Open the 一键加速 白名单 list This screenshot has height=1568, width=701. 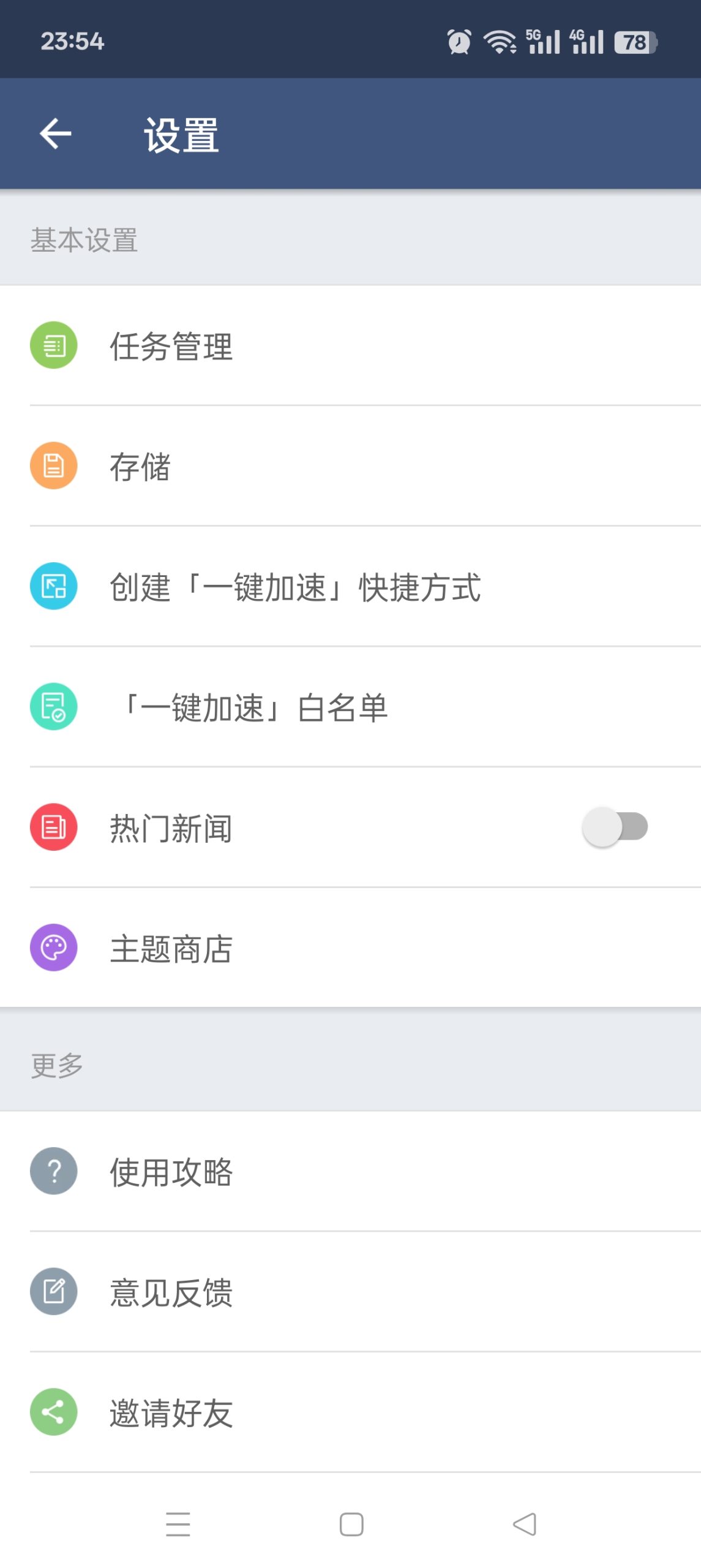pyautogui.click(x=254, y=707)
